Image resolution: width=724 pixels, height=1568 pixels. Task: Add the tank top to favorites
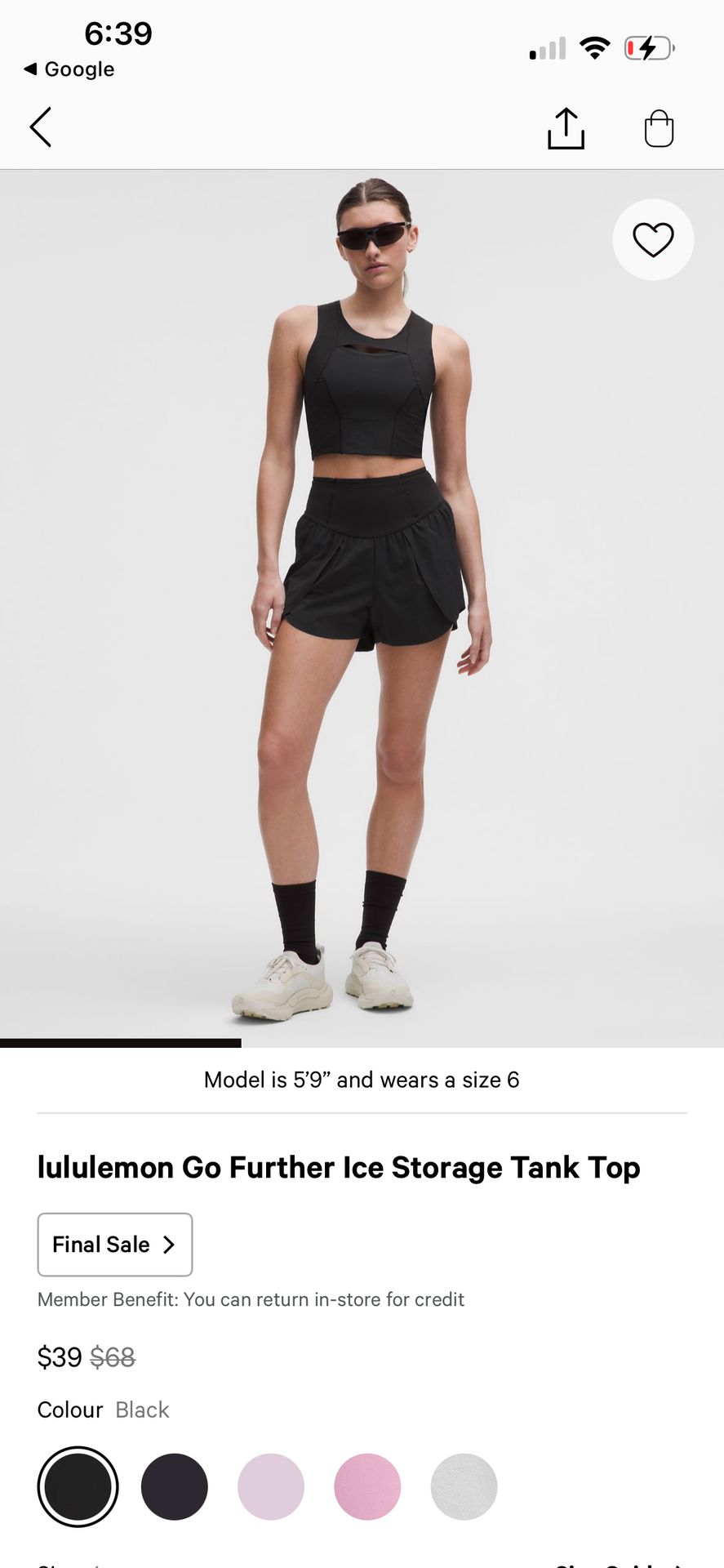[x=653, y=239]
